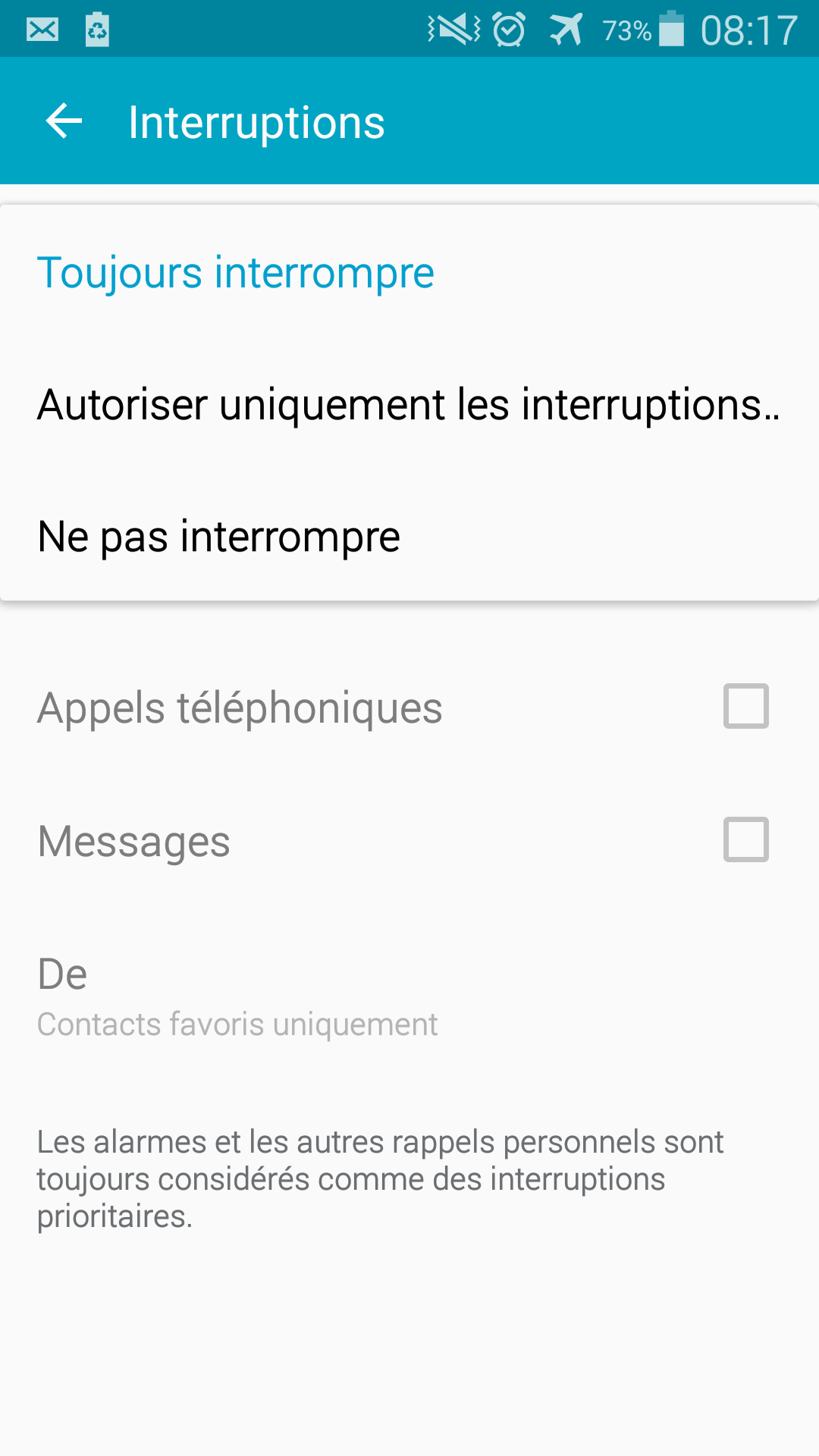
Task: Select the Toujours interrompre option
Action: [x=409, y=273]
